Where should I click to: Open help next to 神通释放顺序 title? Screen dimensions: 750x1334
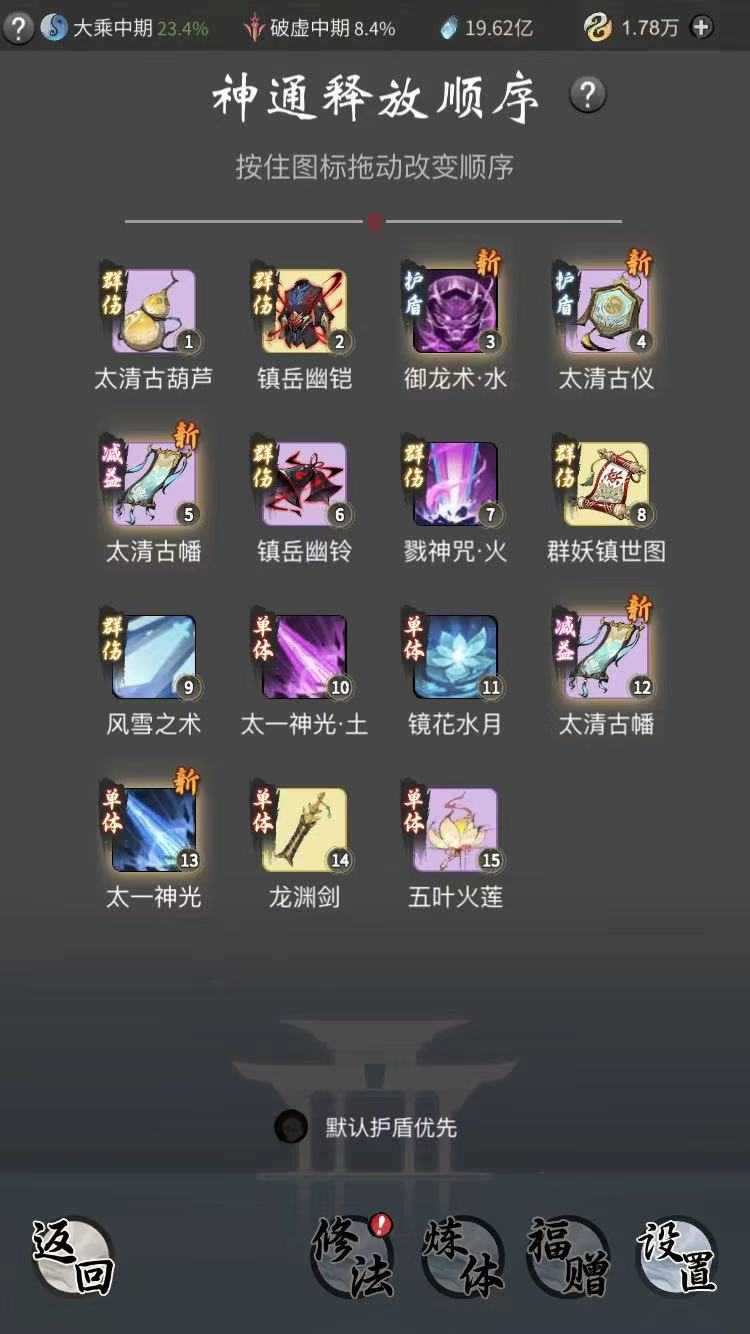click(x=587, y=96)
